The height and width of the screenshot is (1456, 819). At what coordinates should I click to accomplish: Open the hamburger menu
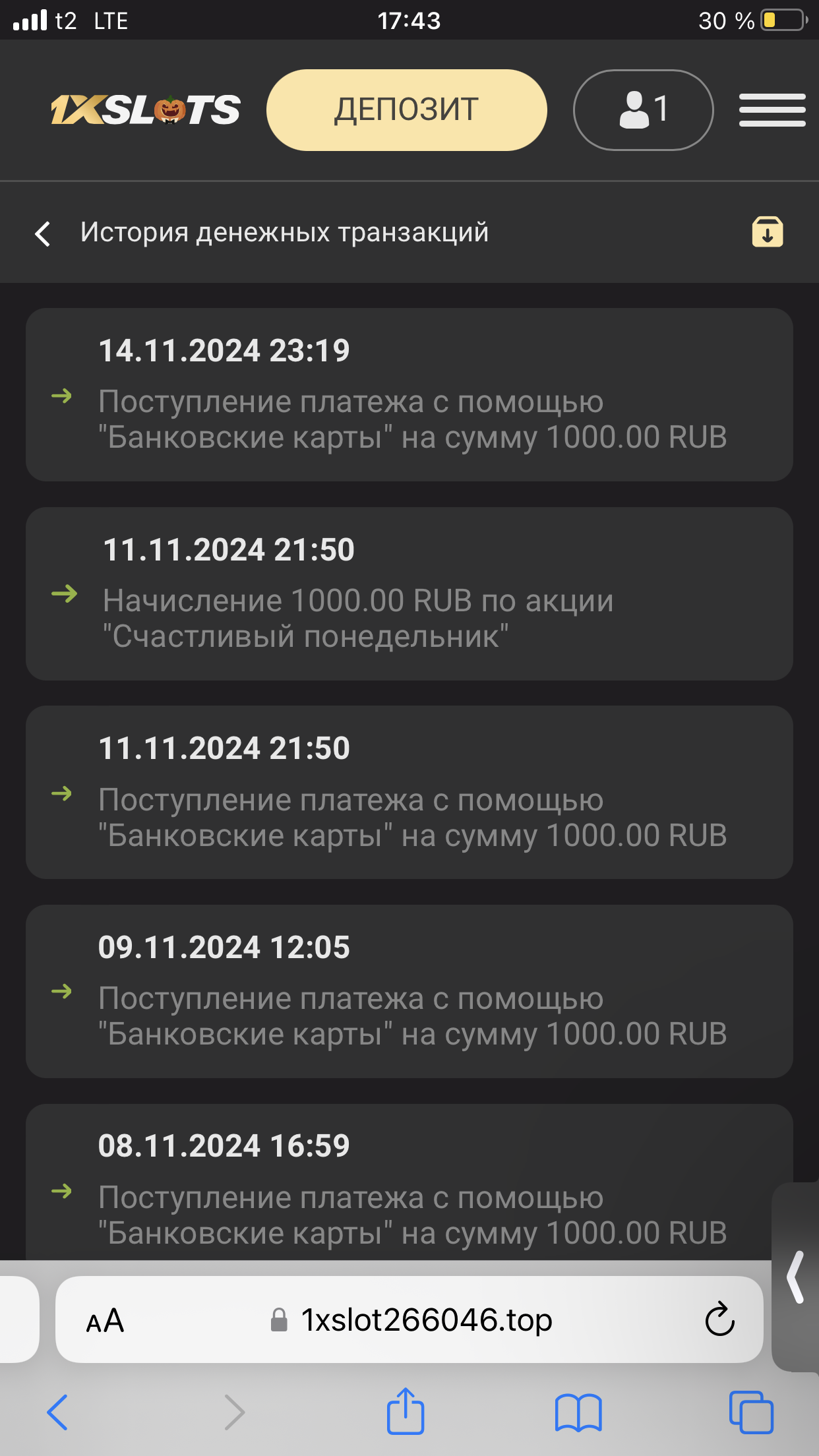click(772, 110)
